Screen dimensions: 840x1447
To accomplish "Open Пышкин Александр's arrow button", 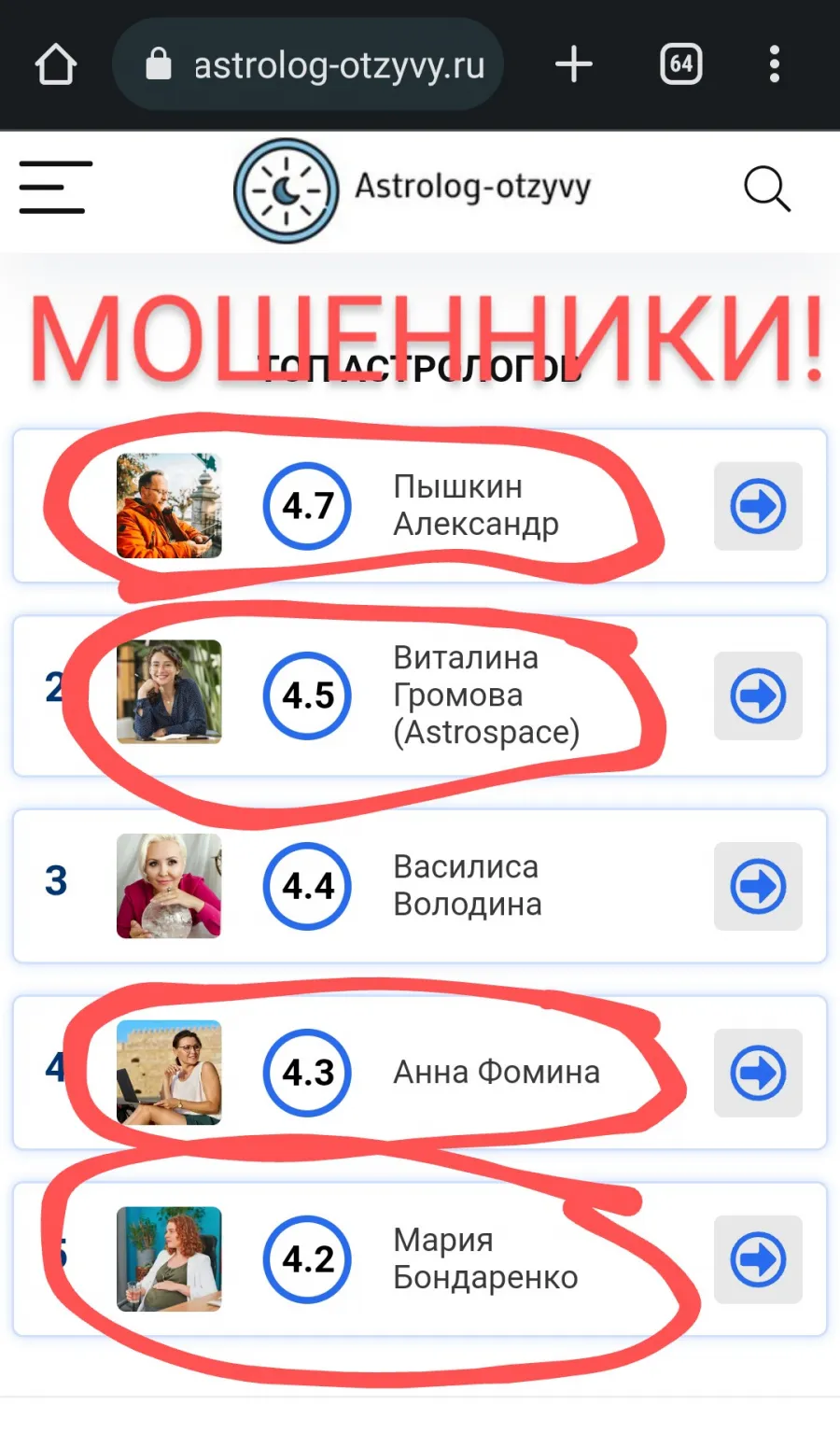I will (758, 506).
